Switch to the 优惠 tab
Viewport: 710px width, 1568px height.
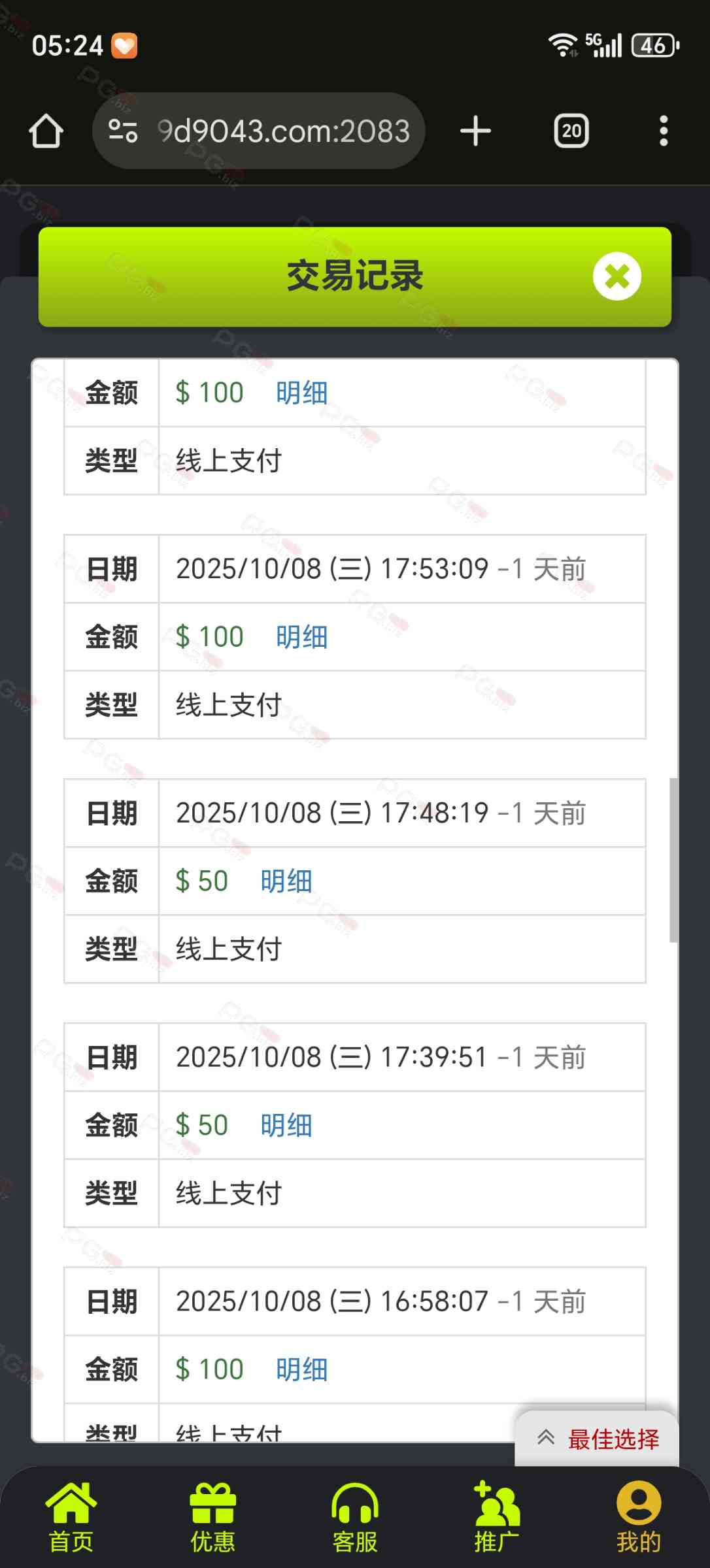pos(213,1518)
